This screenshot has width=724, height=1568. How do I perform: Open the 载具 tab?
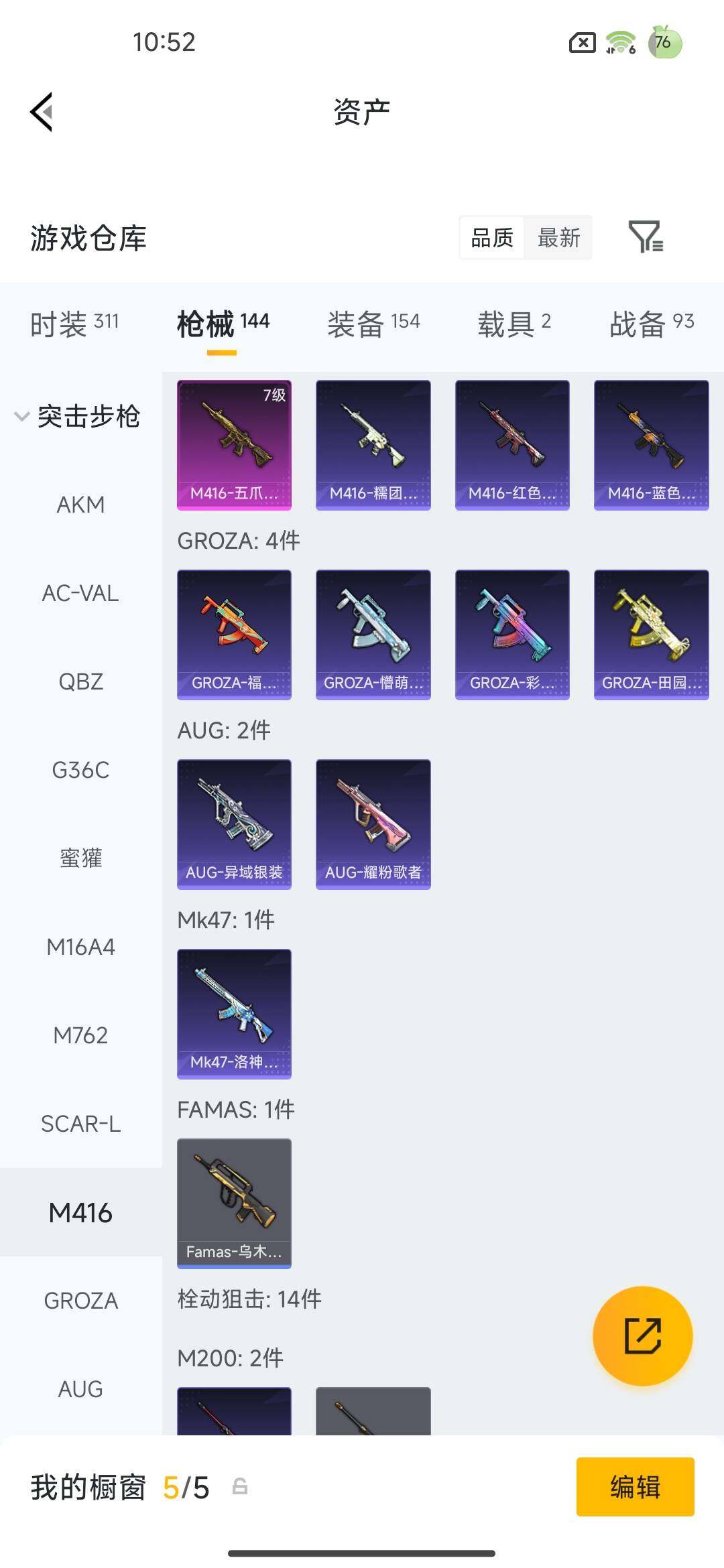(x=514, y=324)
